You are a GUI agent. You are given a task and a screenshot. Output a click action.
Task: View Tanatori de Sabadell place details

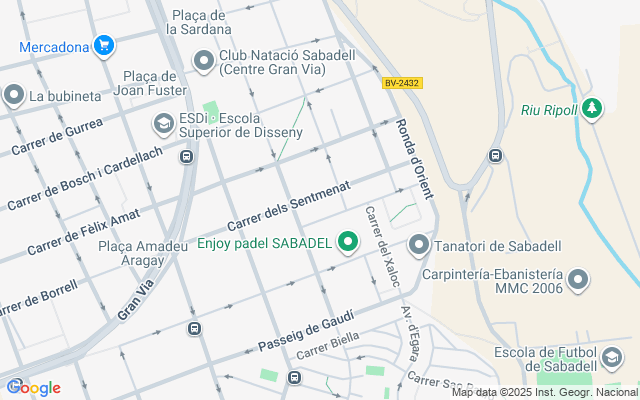pyautogui.click(x=420, y=244)
